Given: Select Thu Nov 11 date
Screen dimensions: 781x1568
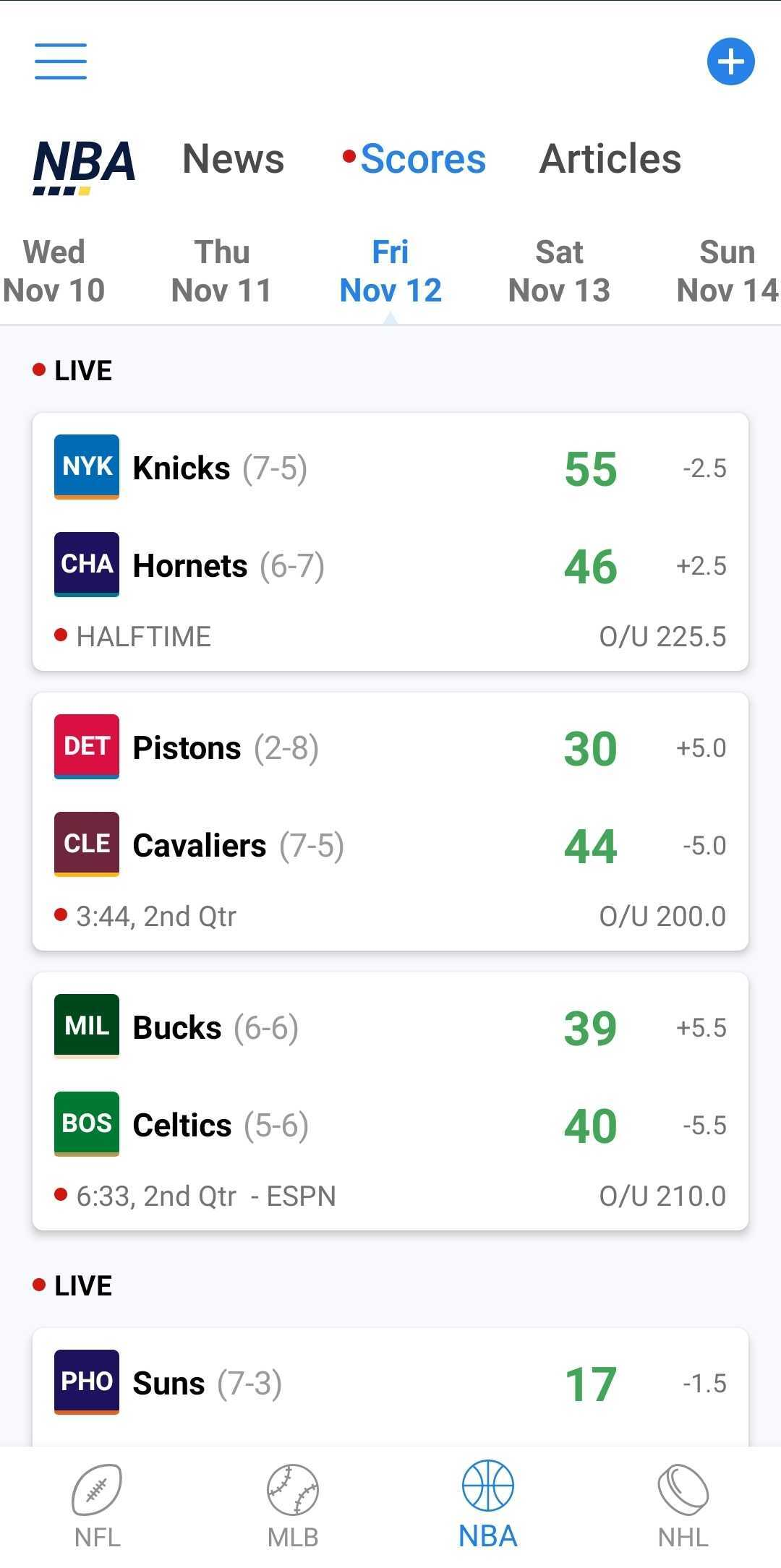Looking at the screenshot, I should [222, 272].
